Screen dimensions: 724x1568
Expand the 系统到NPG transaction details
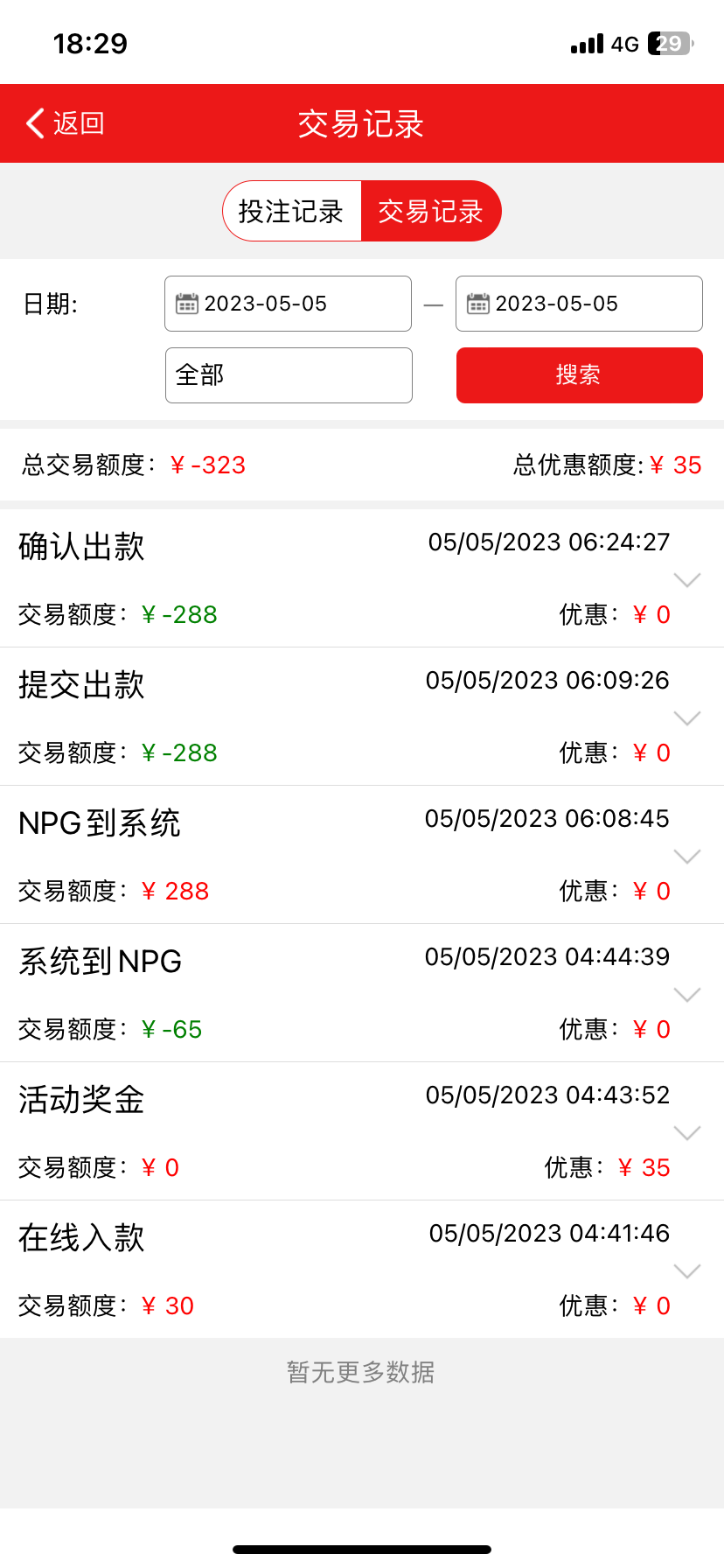tap(687, 994)
